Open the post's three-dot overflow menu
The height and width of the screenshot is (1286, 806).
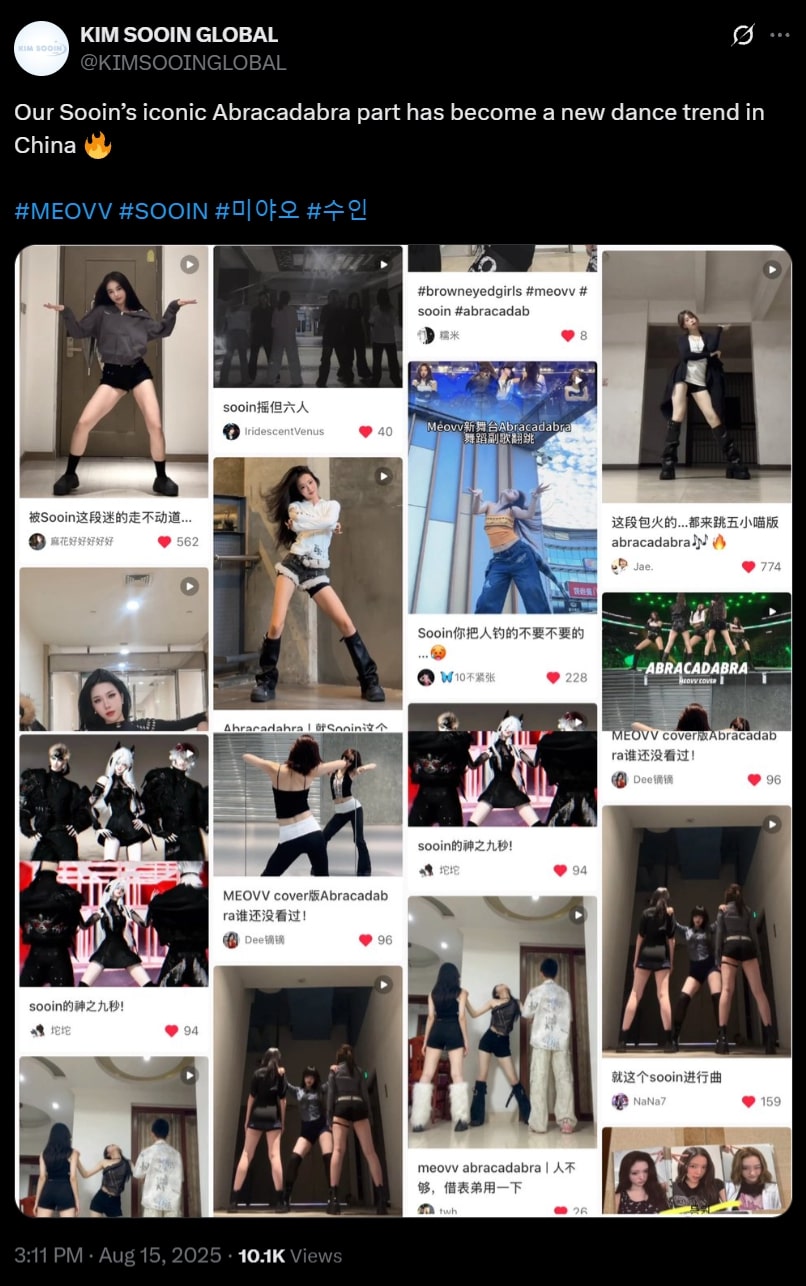780,36
